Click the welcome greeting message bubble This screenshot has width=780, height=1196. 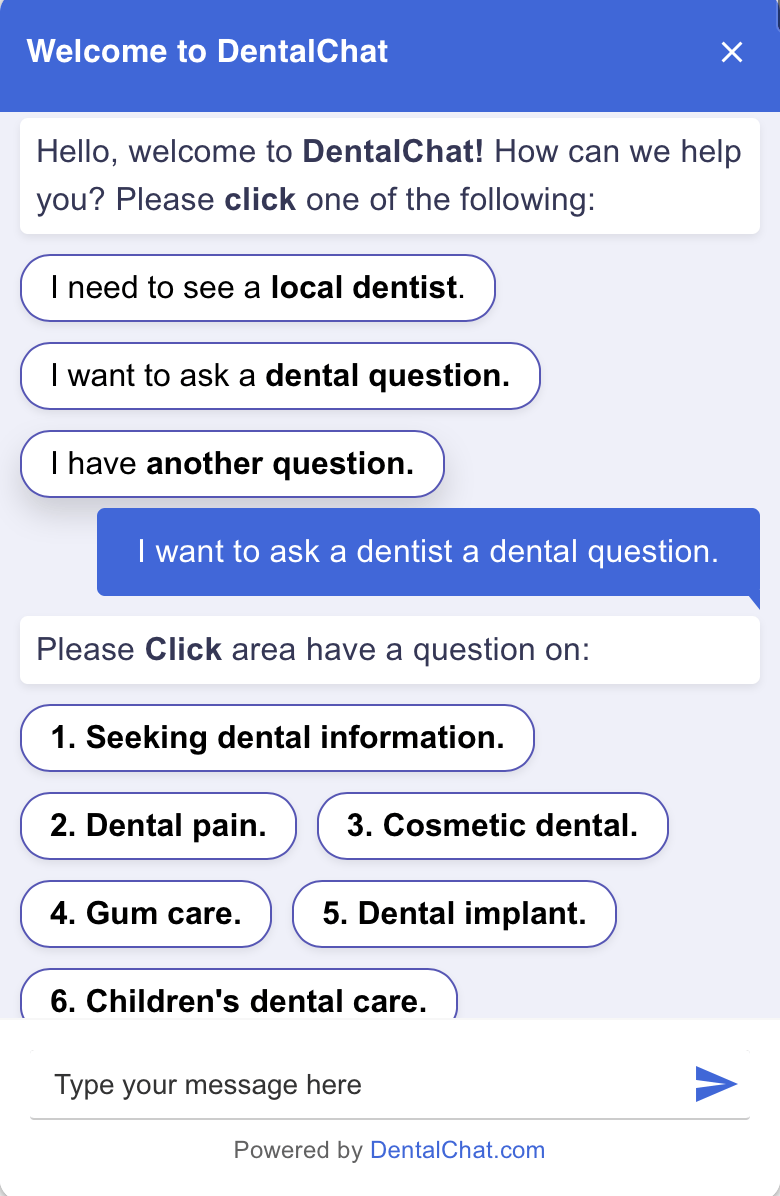[x=390, y=175]
